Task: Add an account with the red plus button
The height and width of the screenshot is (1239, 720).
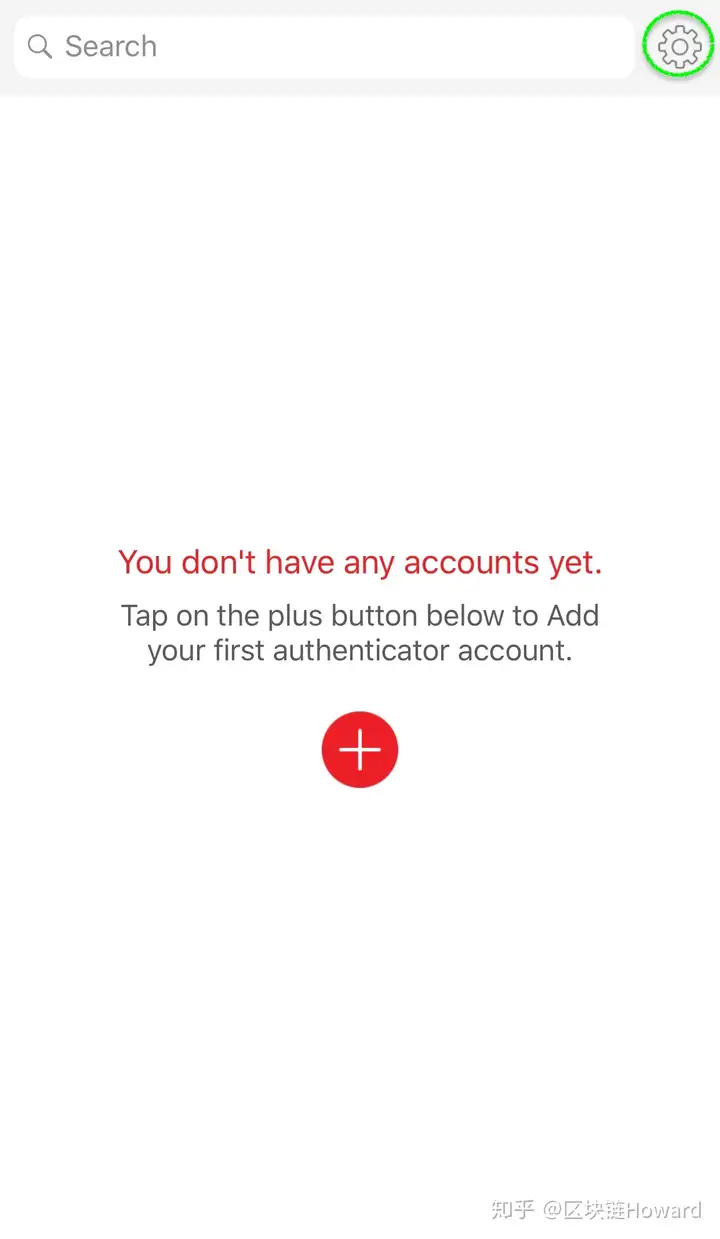Action: click(x=360, y=749)
